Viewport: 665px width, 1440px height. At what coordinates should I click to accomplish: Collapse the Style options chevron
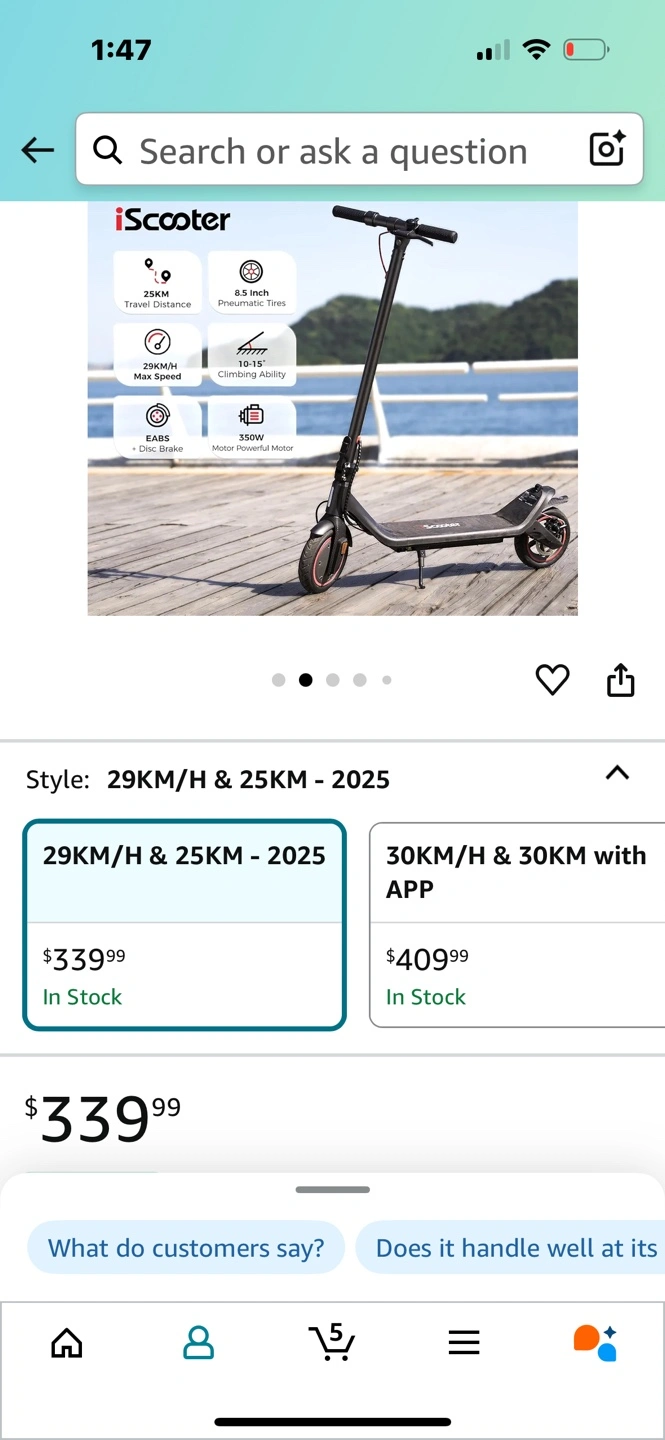(617, 773)
